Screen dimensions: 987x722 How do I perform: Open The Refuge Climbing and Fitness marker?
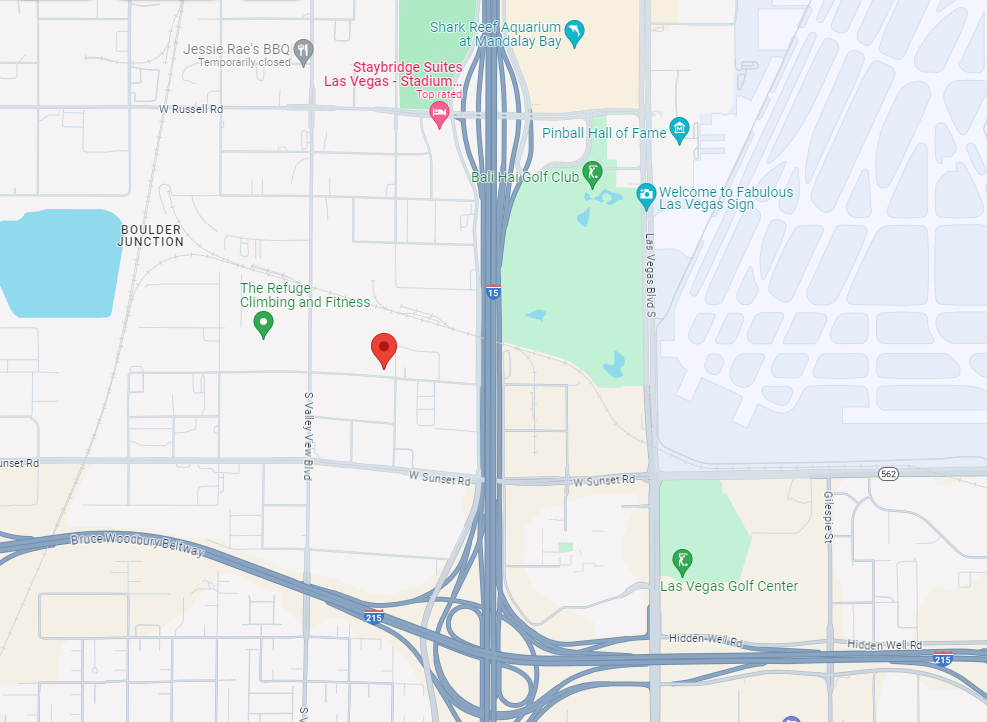coord(263,323)
